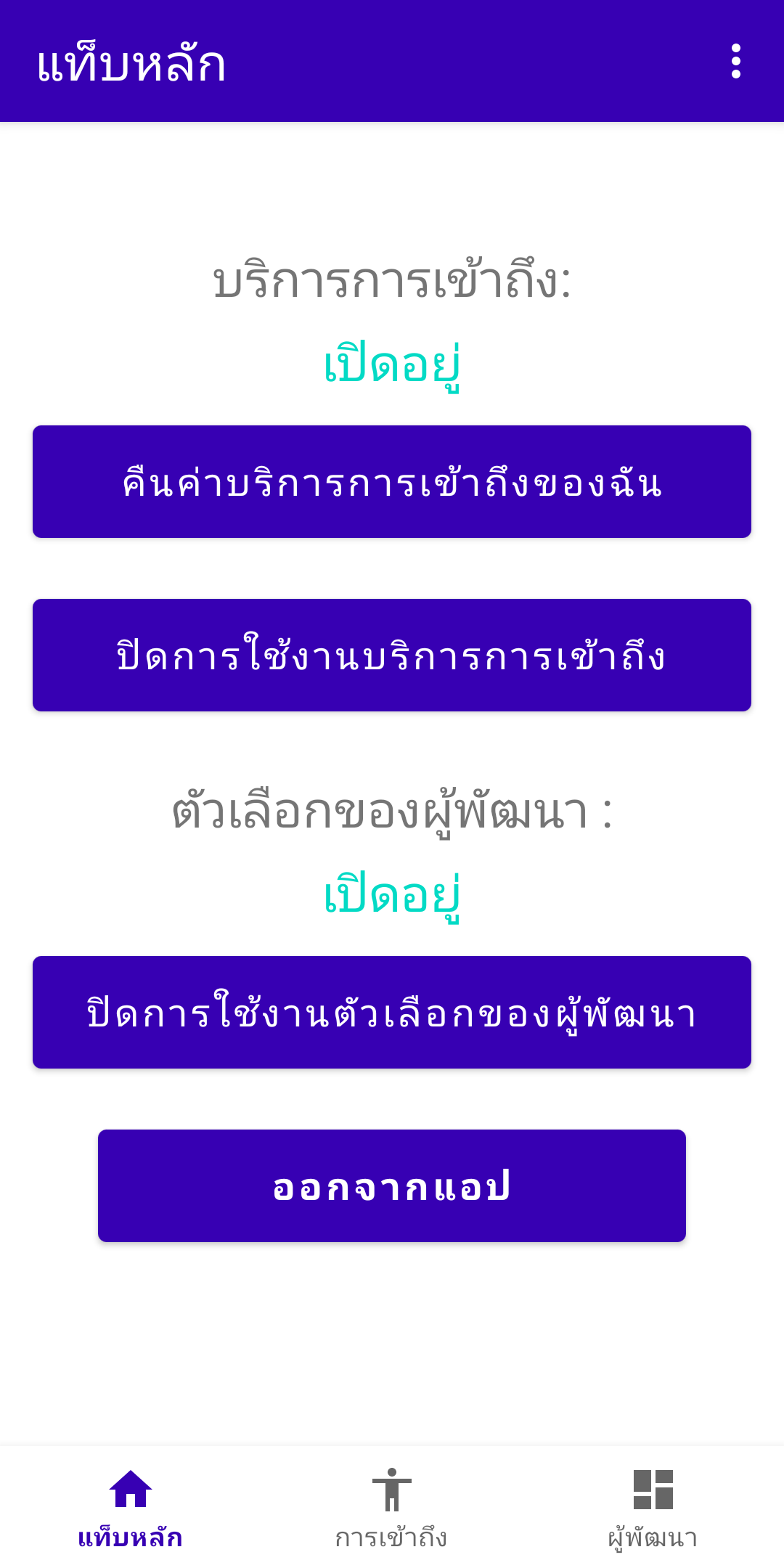The width and height of the screenshot is (784, 1568).
Task: Switch to the ผู้พัฒนา tab
Action: click(653, 1507)
